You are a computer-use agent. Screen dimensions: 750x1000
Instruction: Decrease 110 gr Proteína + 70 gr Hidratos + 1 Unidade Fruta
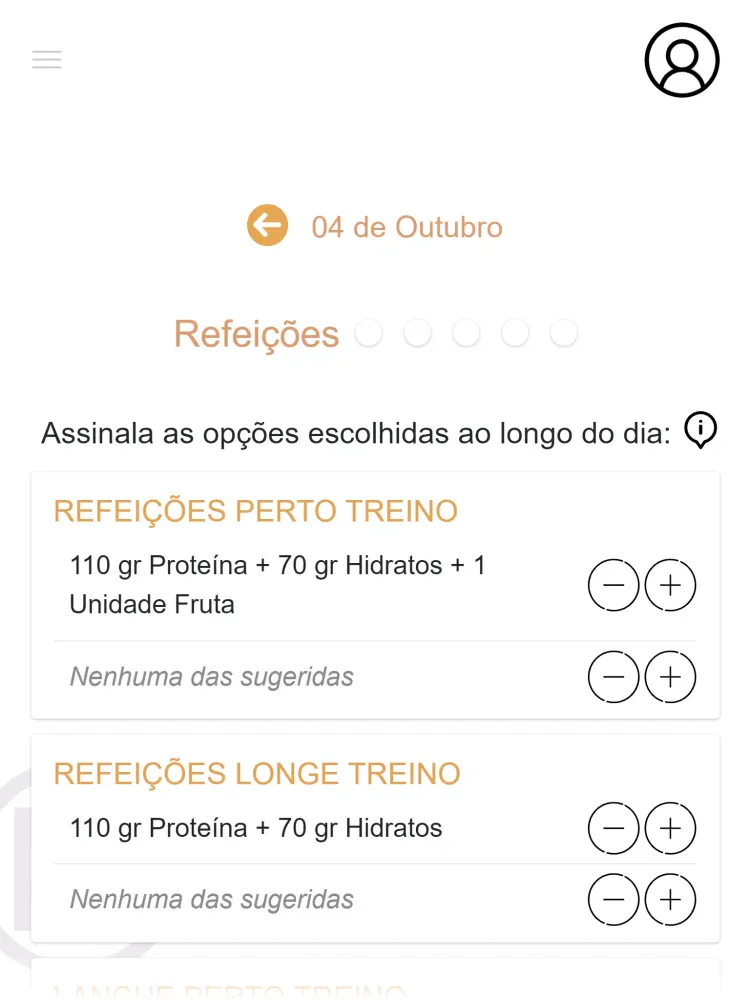pos(614,585)
